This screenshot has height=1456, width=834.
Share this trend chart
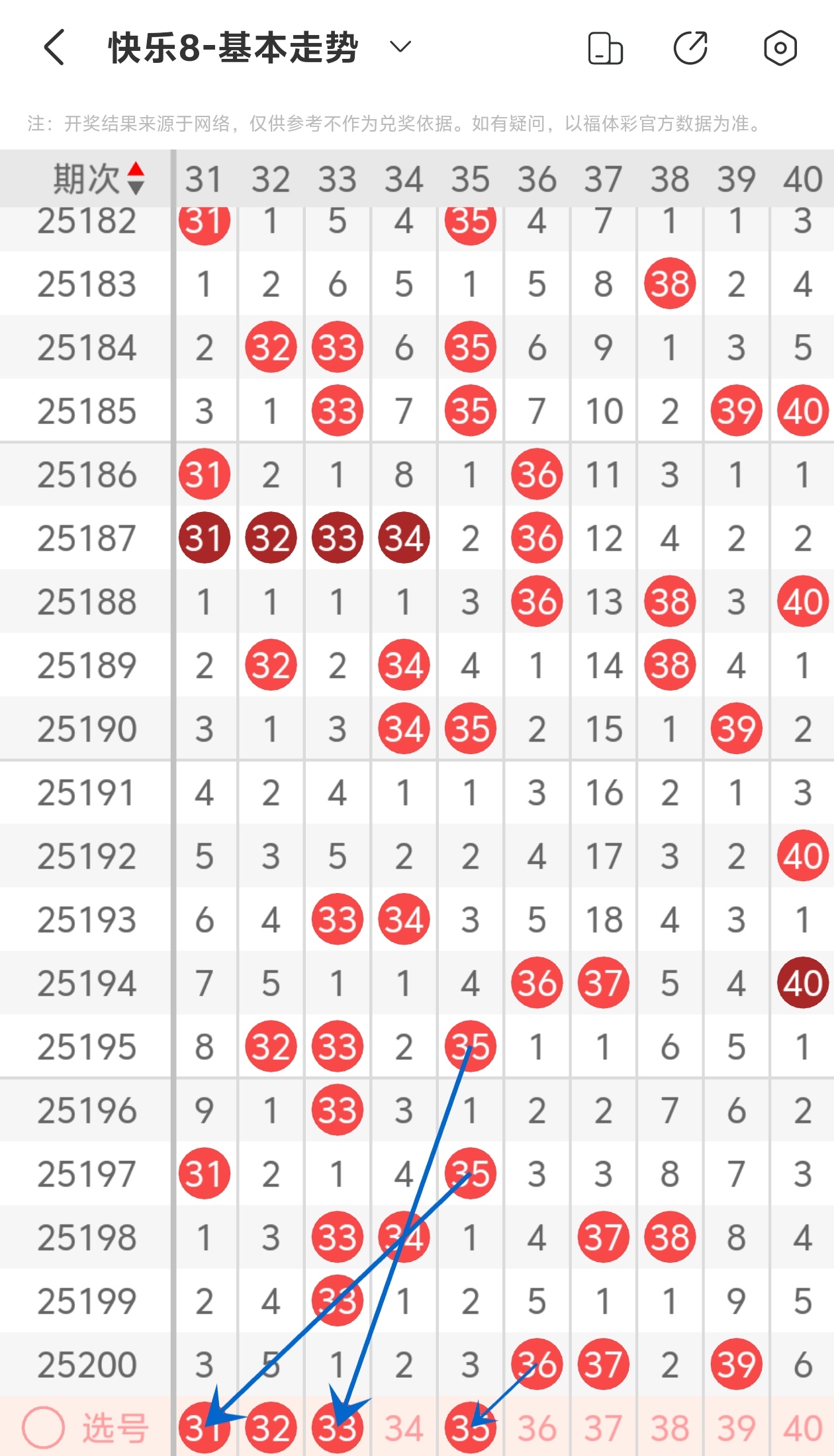690,48
